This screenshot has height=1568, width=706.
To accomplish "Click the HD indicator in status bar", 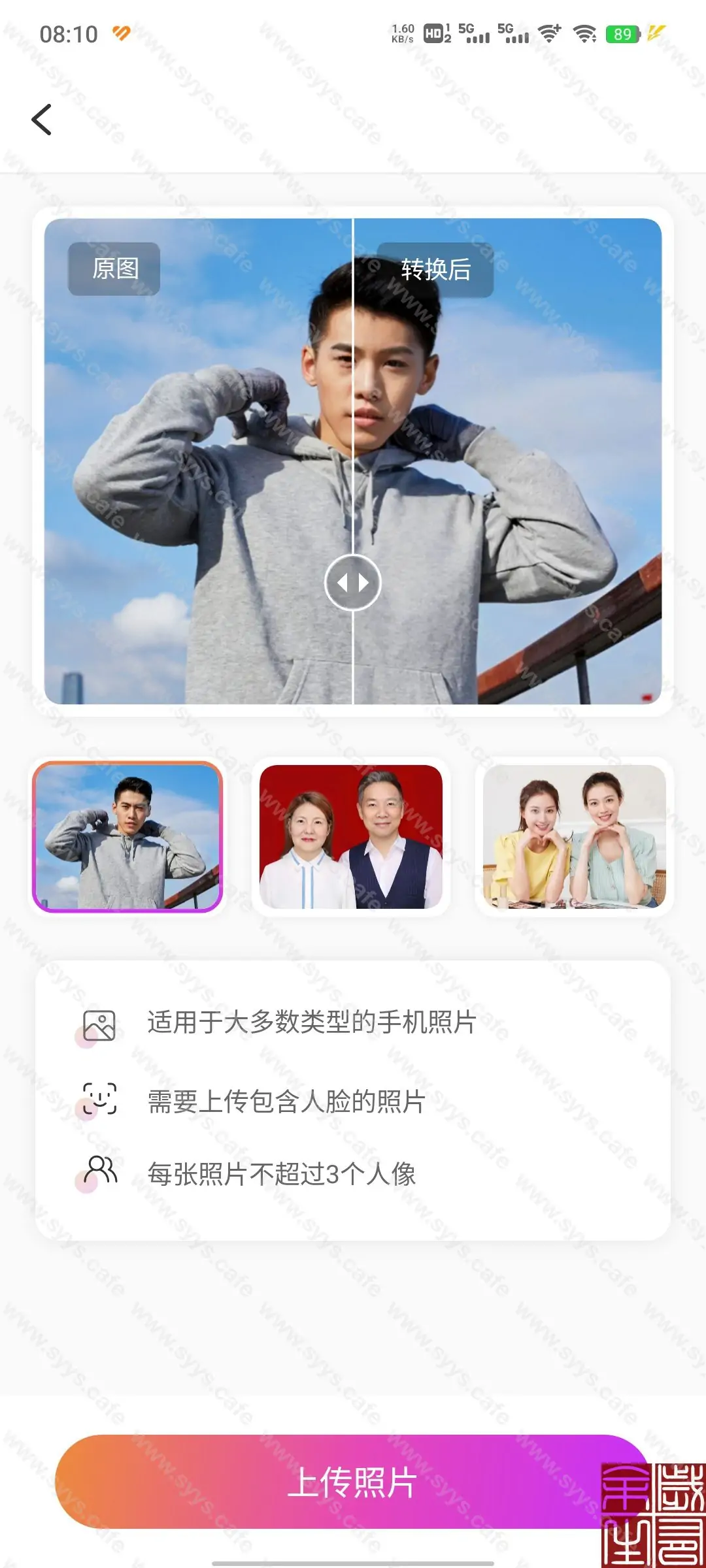I will click(x=433, y=33).
